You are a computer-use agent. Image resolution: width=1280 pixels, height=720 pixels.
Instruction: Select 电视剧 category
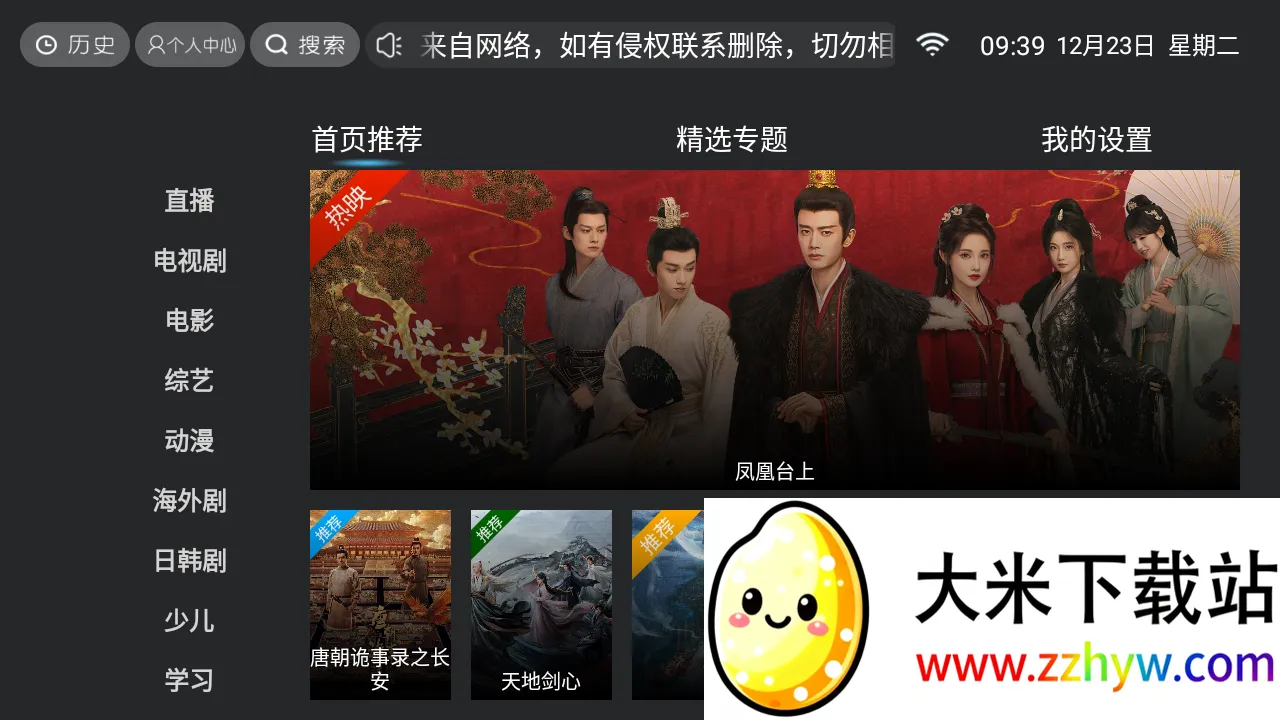[190, 260]
